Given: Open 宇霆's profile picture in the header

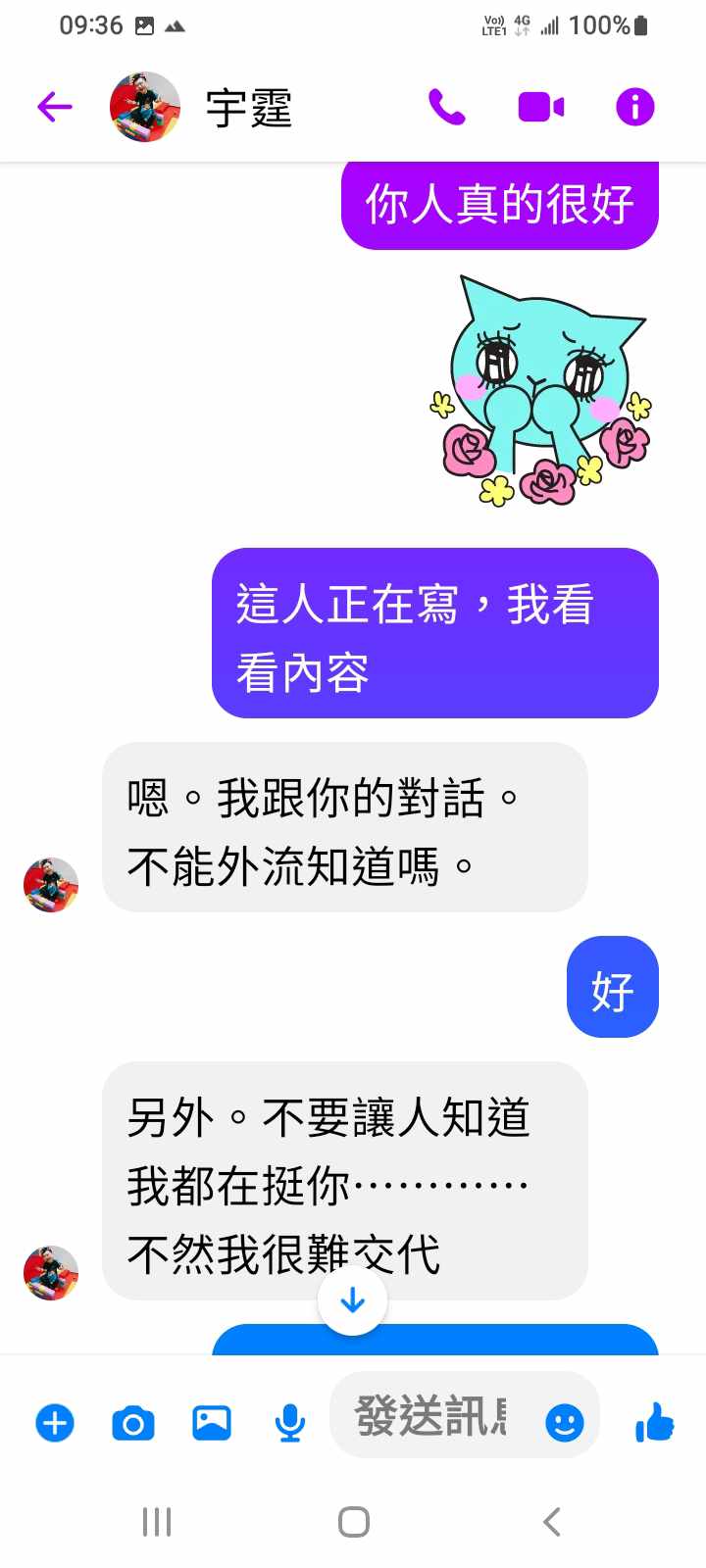Looking at the screenshot, I should (x=145, y=107).
